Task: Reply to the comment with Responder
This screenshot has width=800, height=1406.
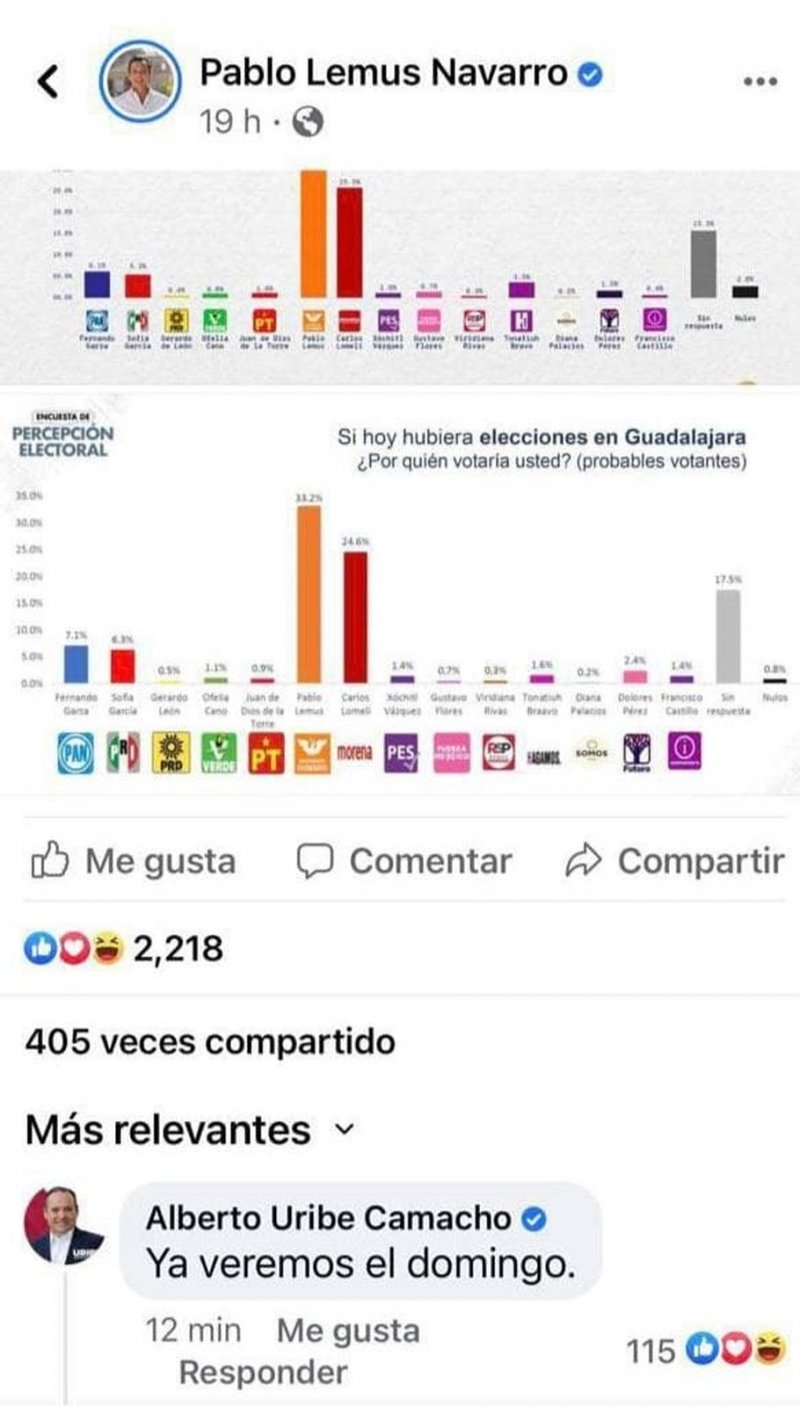Action: pyautogui.click(x=263, y=1373)
